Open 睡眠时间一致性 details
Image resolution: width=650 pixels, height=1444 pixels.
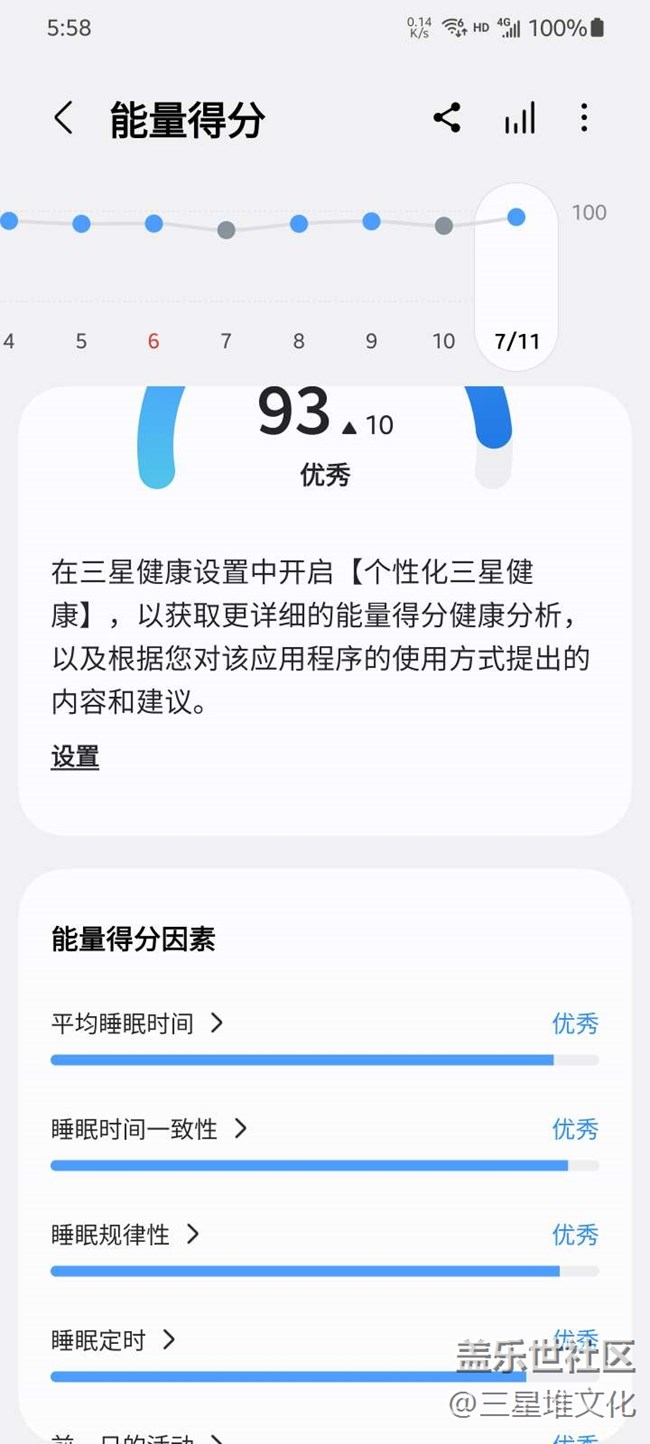click(x=325, y=1141)
